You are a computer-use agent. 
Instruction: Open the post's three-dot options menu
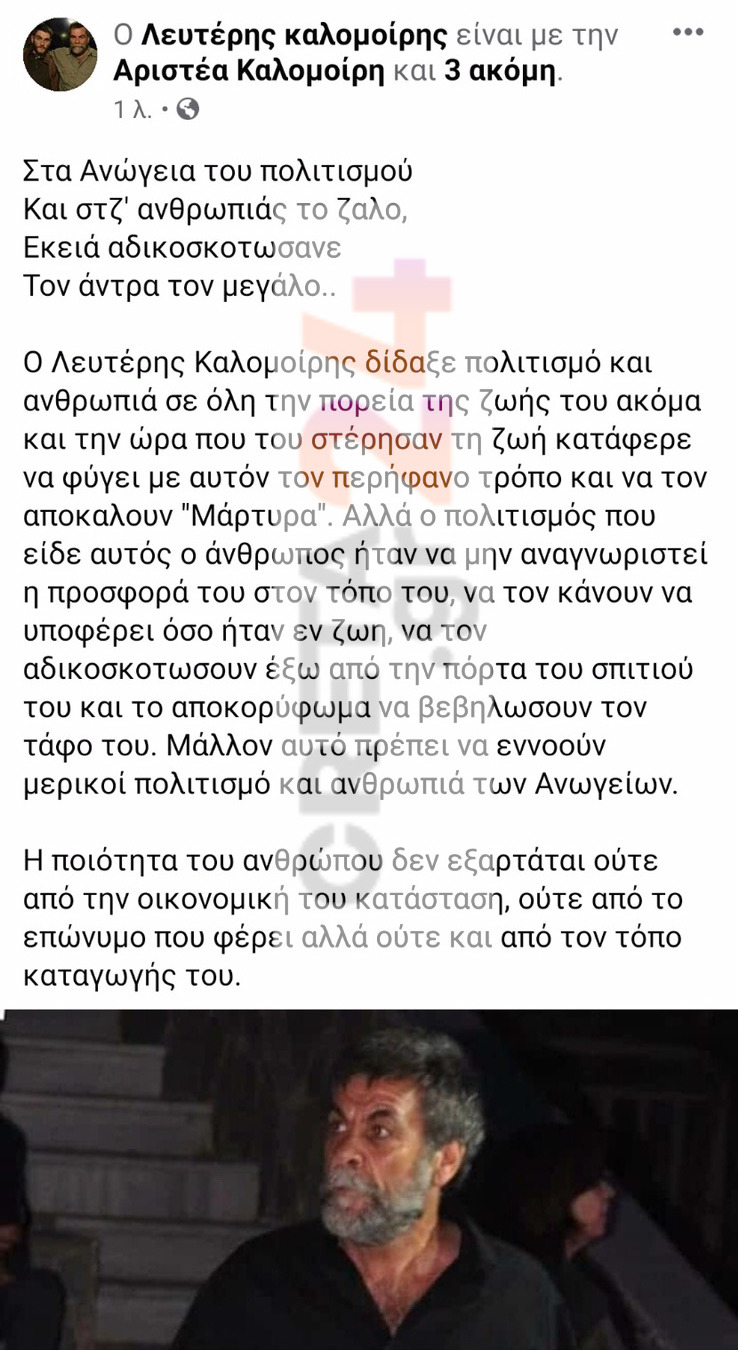pos(689,33)
